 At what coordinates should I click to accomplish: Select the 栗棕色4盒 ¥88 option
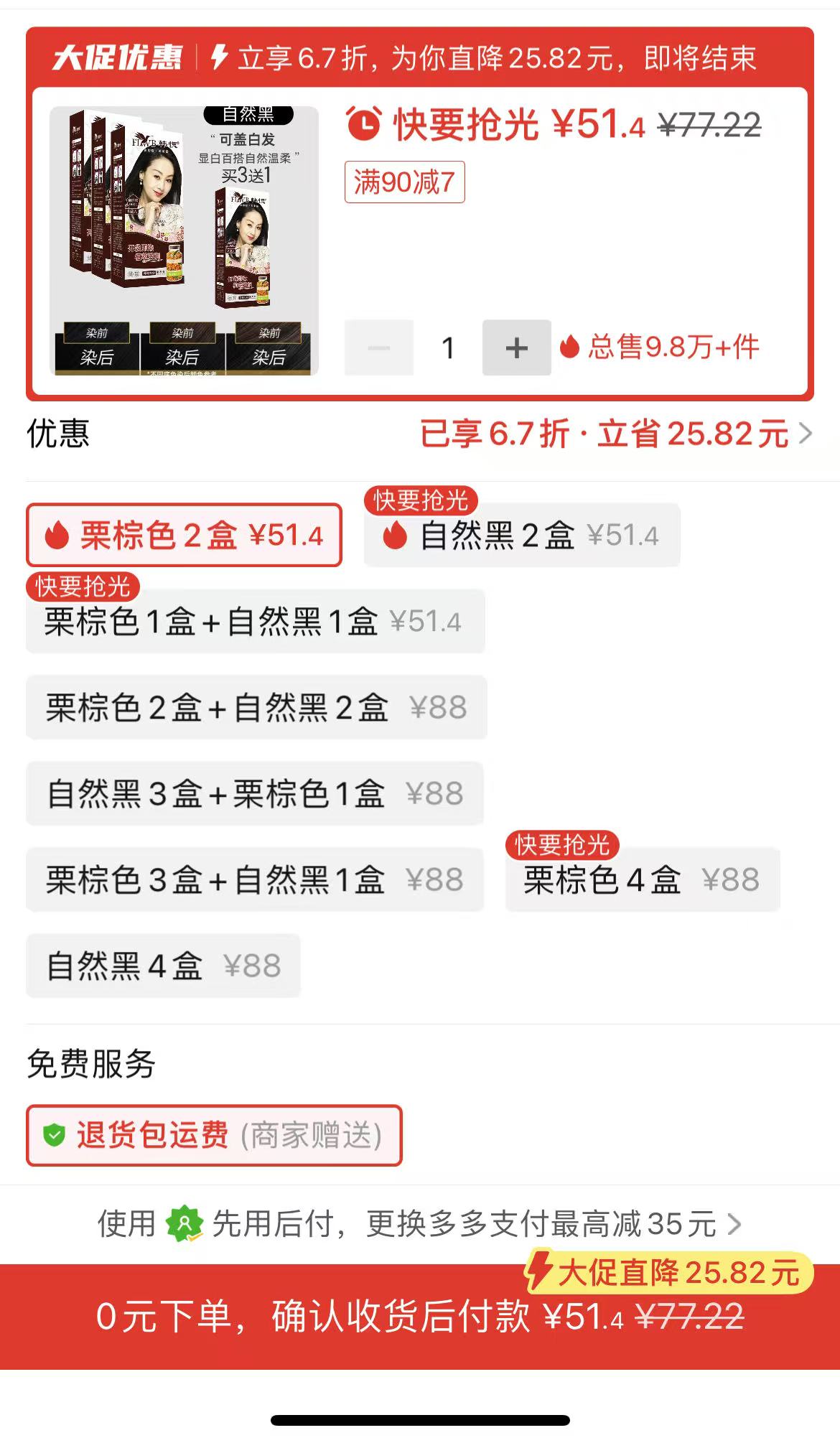coord(642,880)
